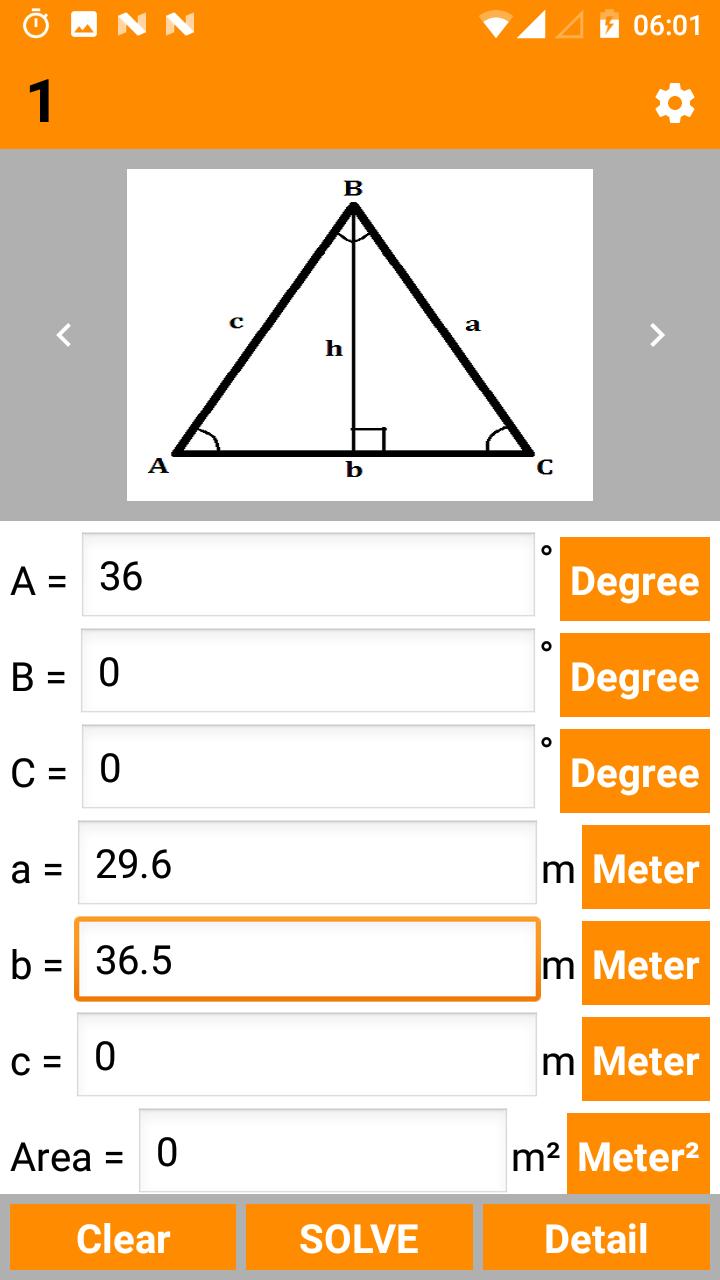Change Meter unit for side b
This screenshot has height=1280, width=720.
pos(645,965)
